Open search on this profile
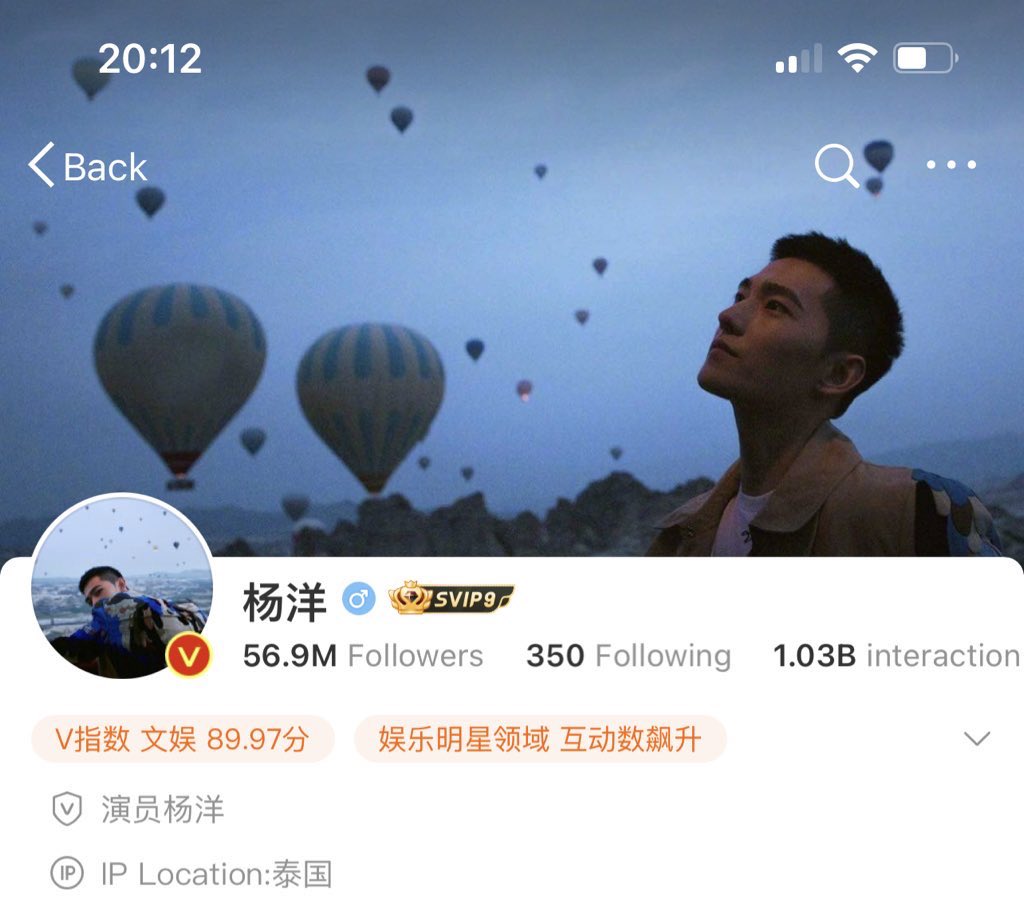 (836, 166)
